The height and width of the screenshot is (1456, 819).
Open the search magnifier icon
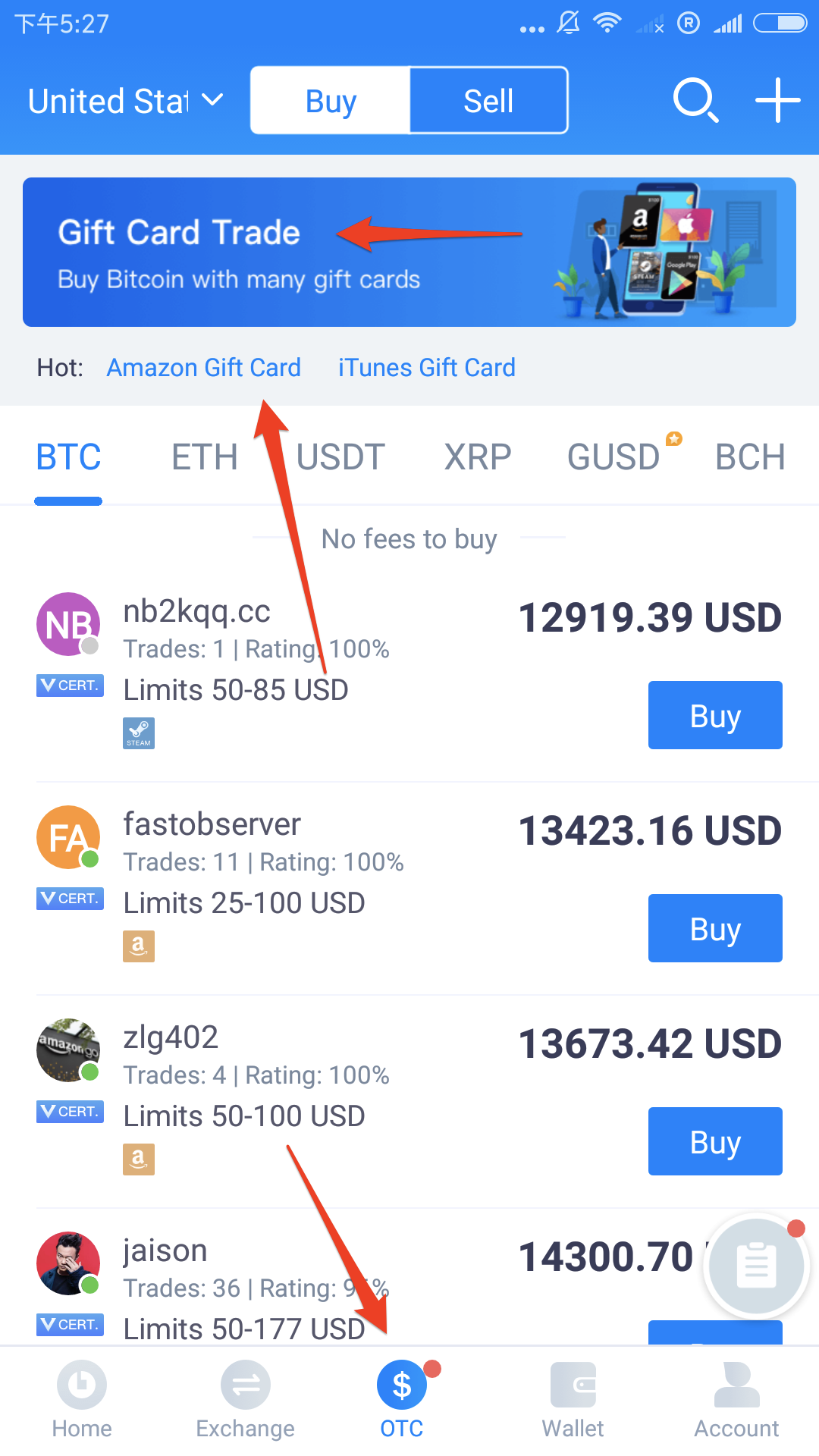click(695, 100)
